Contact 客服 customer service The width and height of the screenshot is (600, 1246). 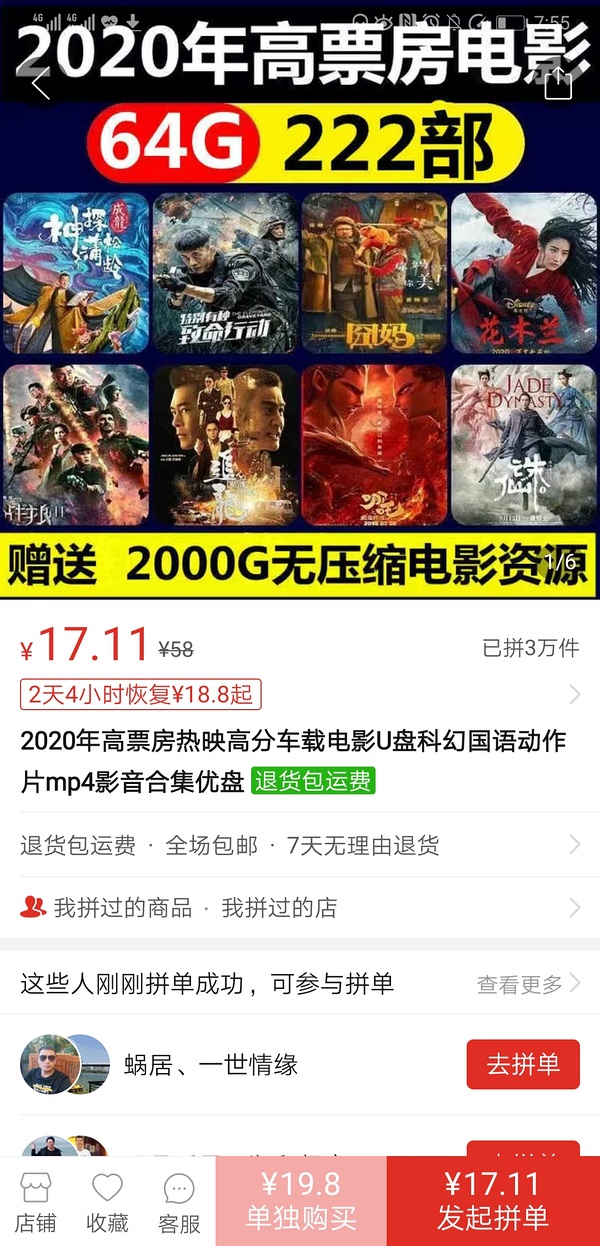click(x=179, y=1202)
